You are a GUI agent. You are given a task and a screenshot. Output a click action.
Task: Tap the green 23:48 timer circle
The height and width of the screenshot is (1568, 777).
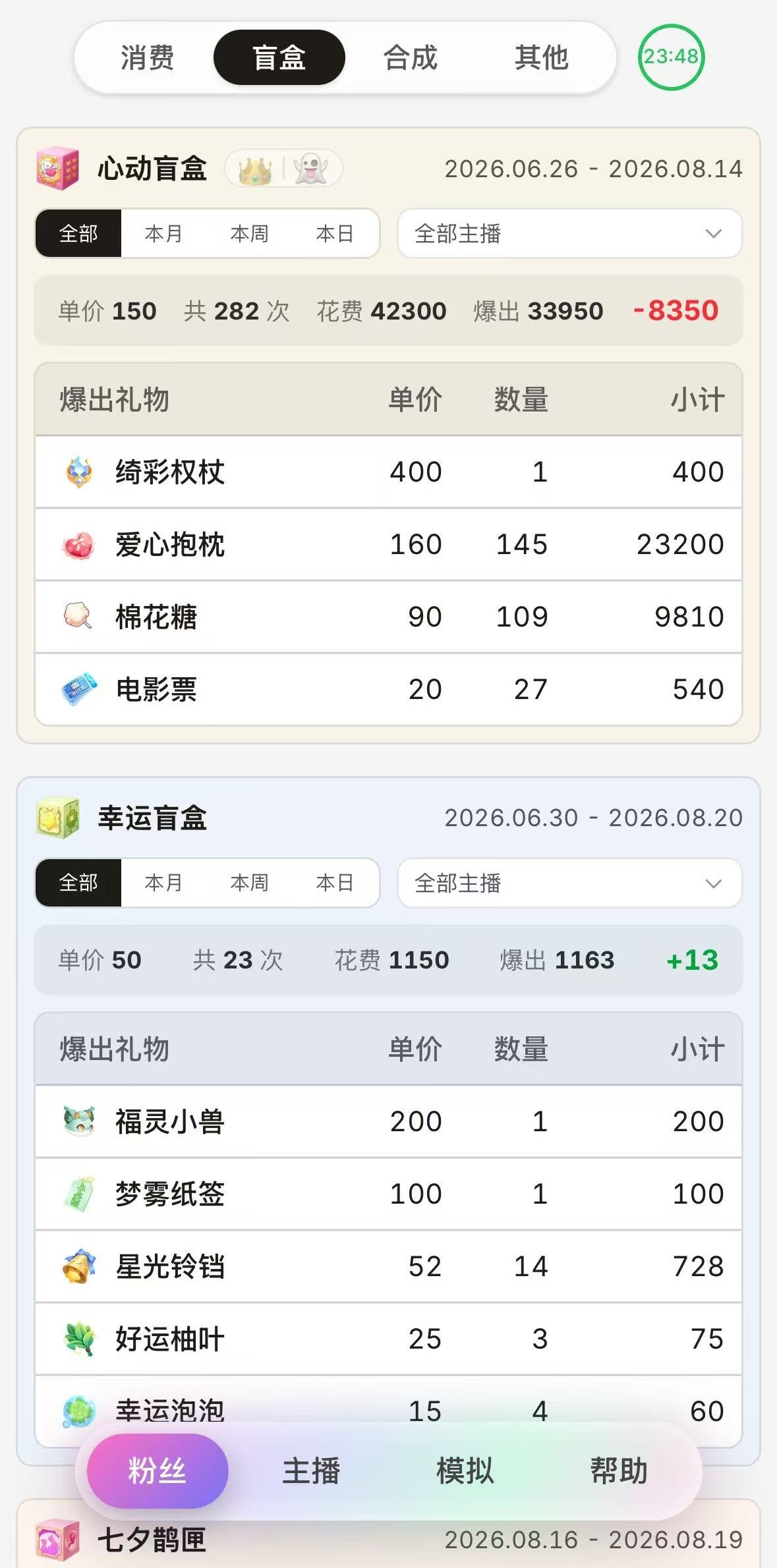(x=671, y=57)
